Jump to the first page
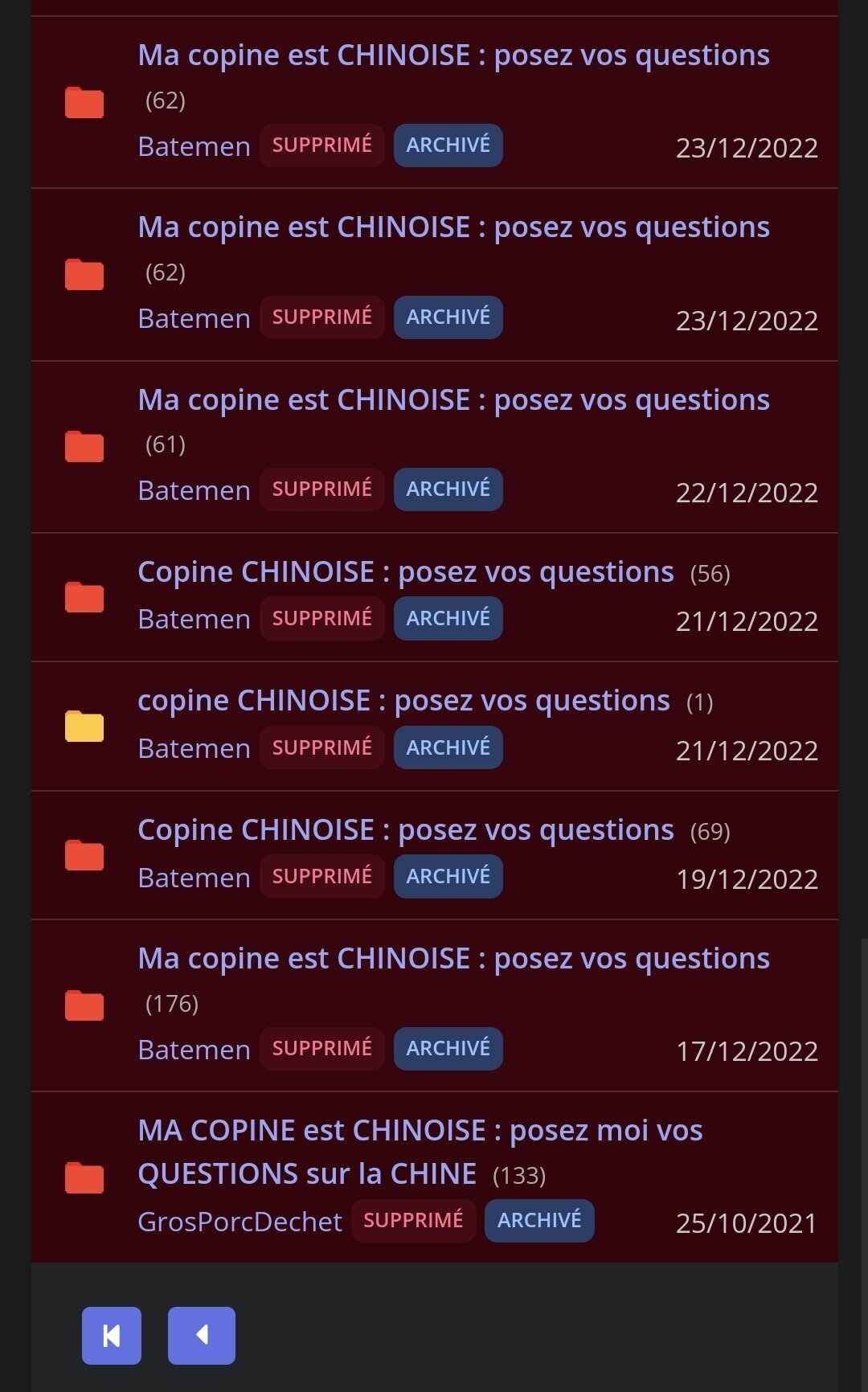 112,1336
